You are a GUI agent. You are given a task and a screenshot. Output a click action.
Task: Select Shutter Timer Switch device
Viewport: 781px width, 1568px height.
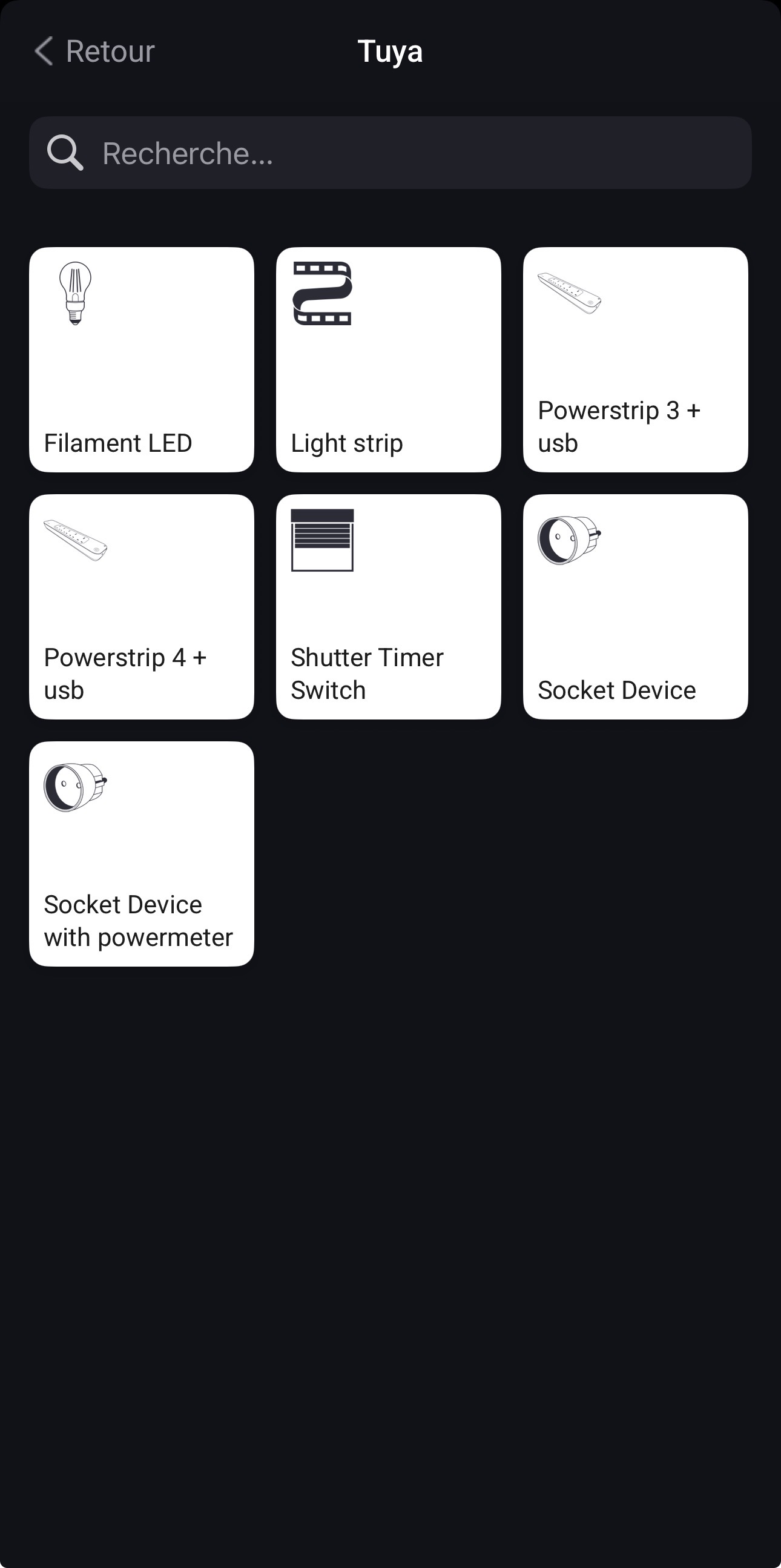(388, 606)
